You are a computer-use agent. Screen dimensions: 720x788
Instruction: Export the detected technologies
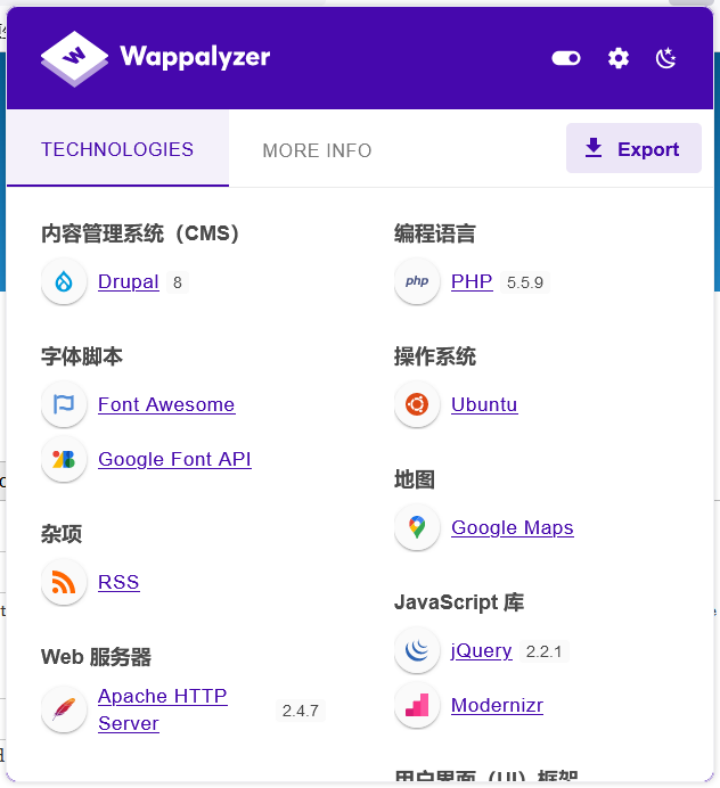634,148
